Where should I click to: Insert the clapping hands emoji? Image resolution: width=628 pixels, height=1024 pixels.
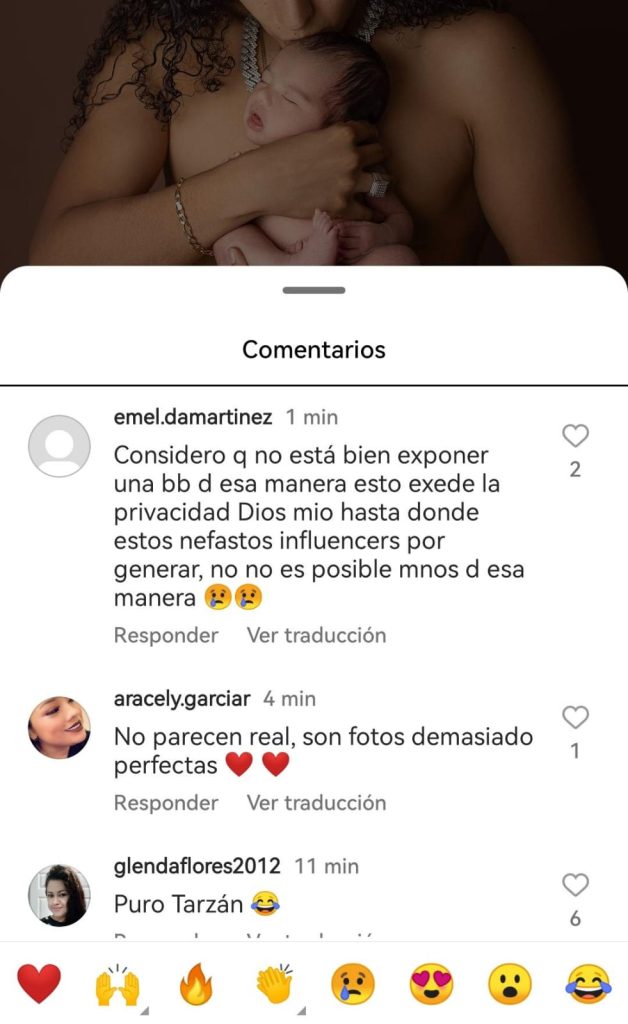click(274, 985)
